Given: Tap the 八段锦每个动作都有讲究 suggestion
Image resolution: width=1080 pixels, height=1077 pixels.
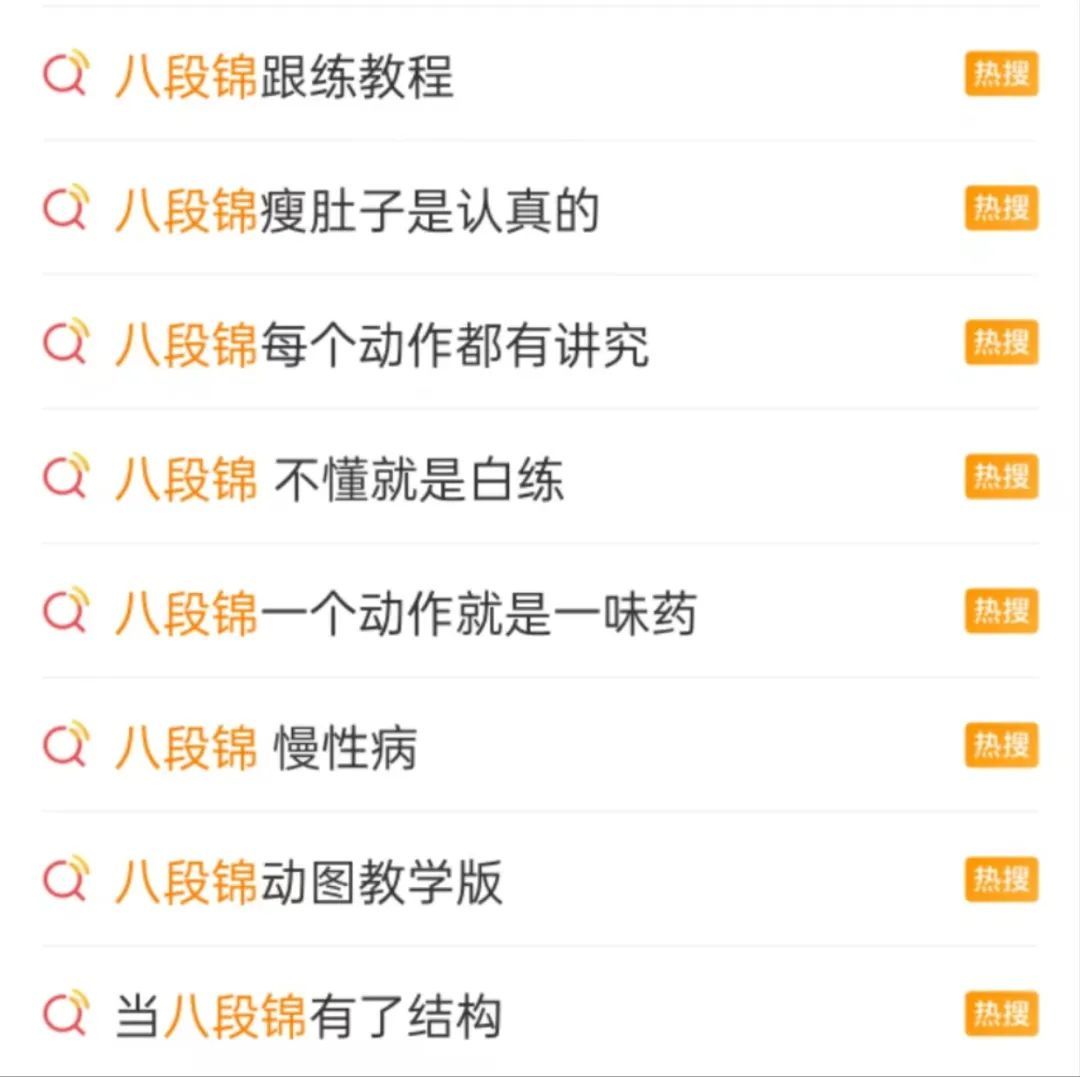Looking at the screenshot, I should tap(382, 345).
